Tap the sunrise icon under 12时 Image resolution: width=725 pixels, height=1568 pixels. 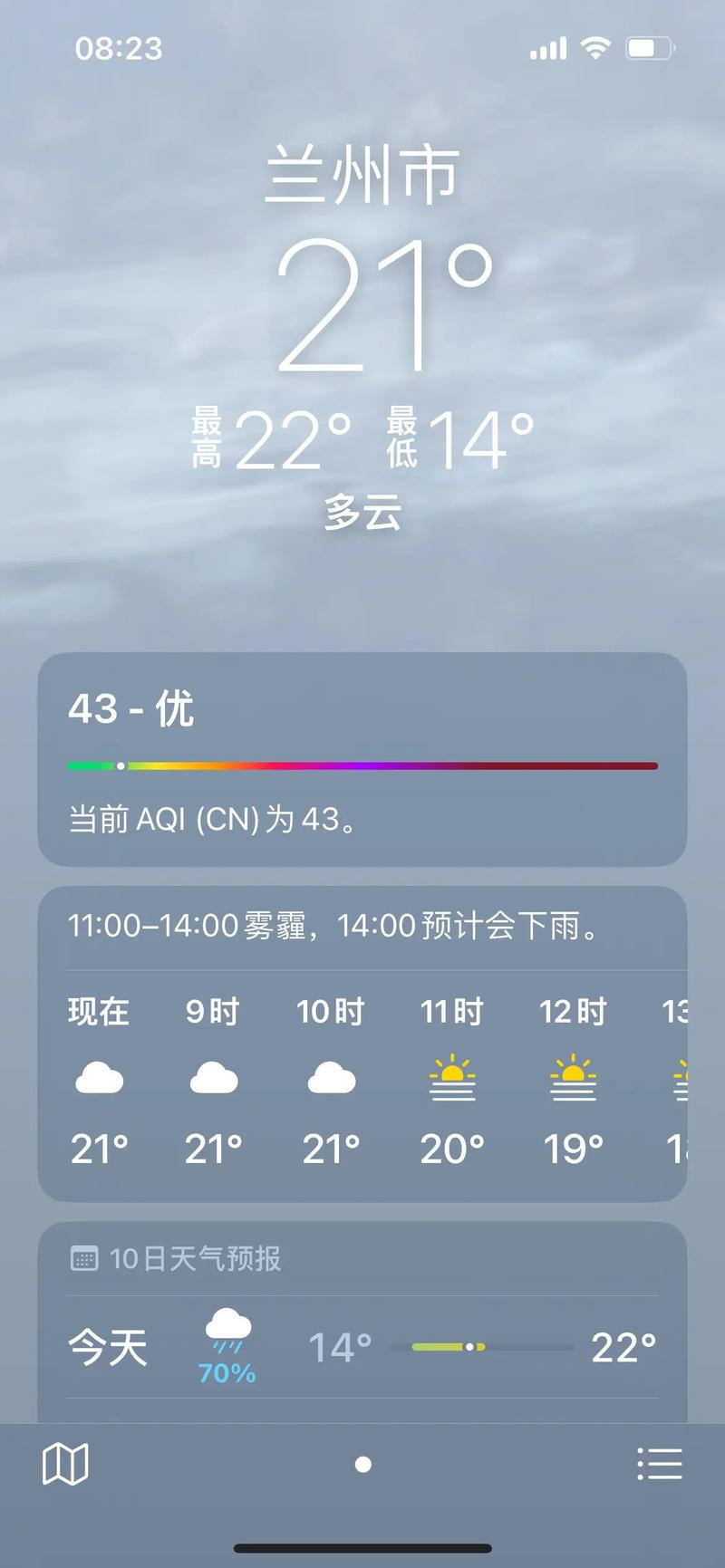[x=572, y=1078]
